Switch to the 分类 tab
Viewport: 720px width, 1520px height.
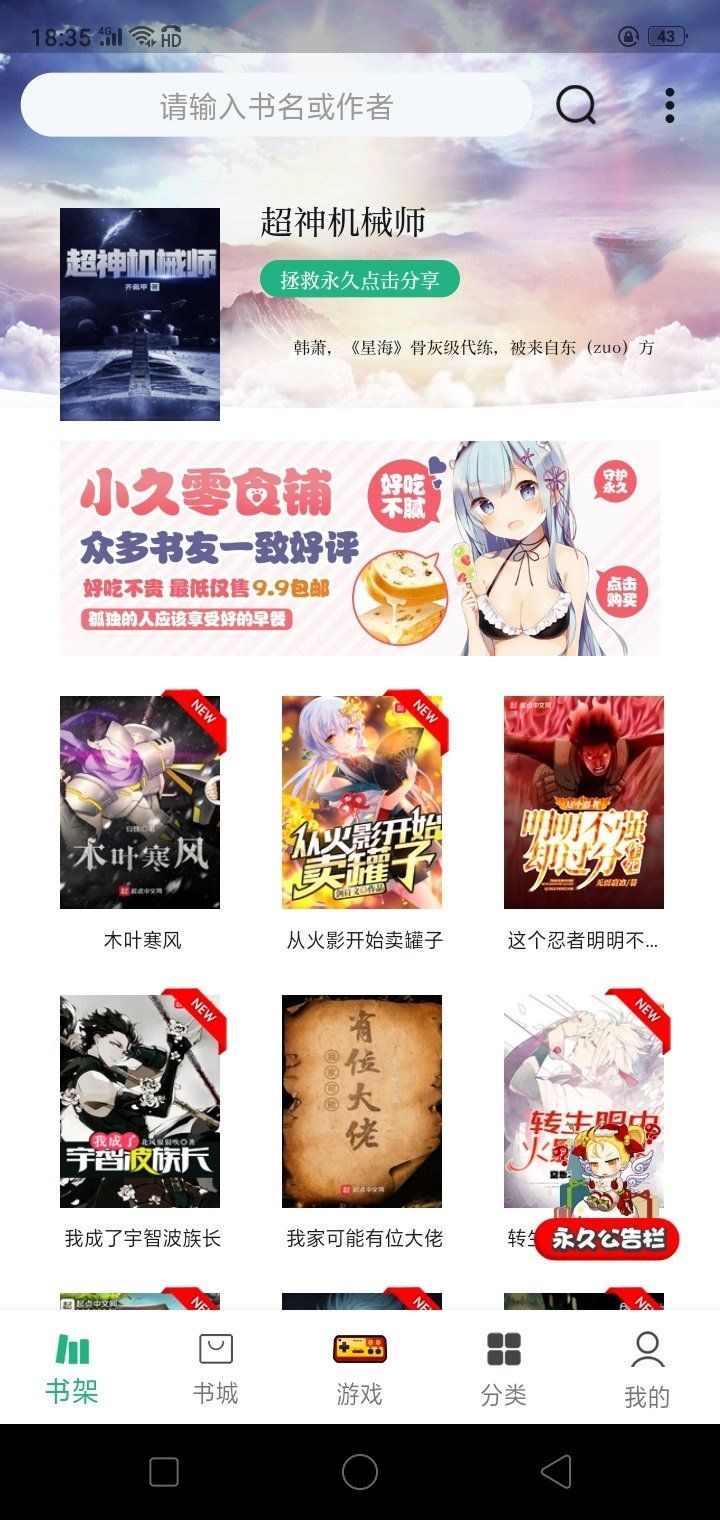[x=504, y=1367]
